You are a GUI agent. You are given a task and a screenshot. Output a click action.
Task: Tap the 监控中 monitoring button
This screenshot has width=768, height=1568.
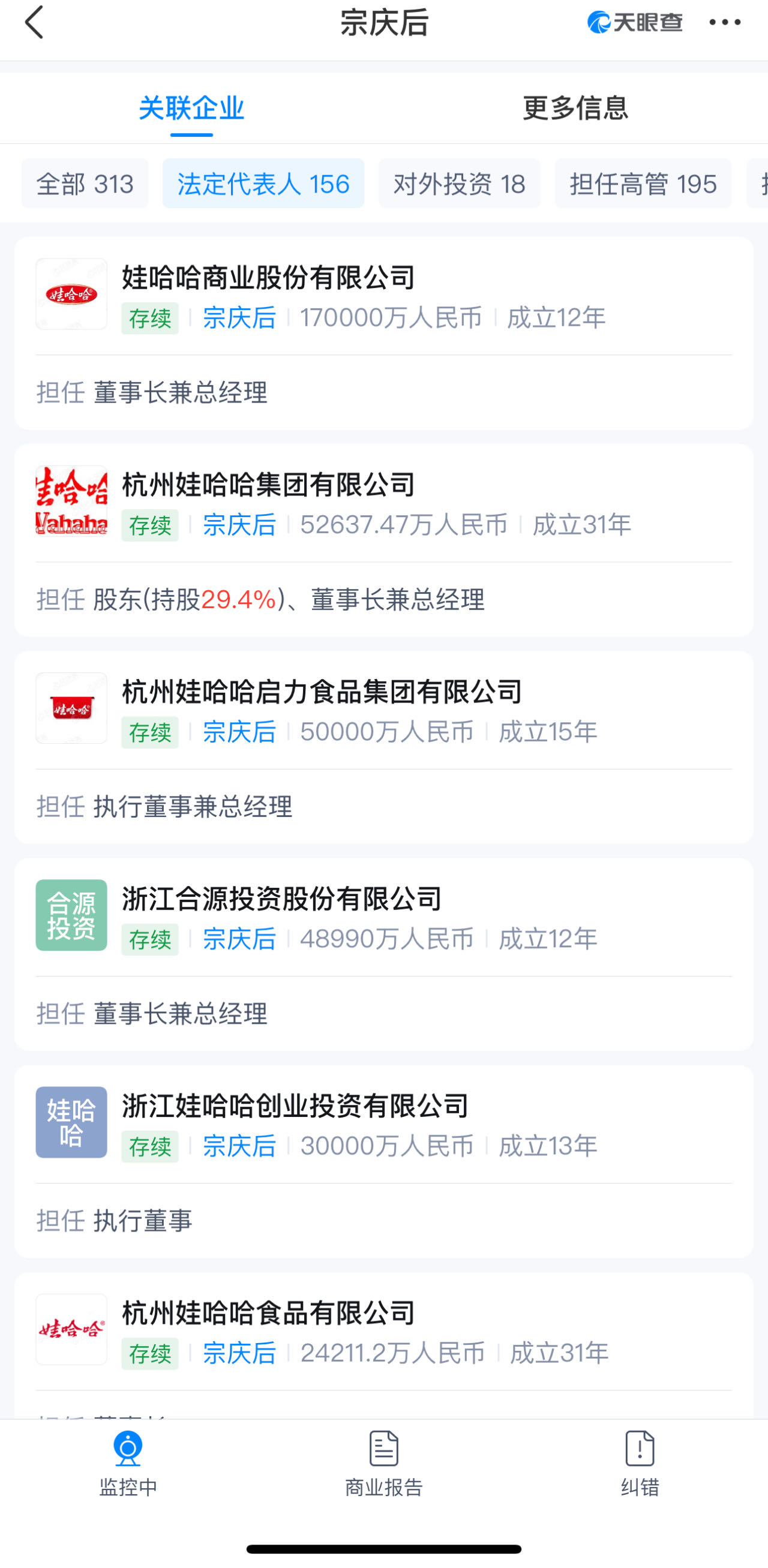[x=128, y=1464]
